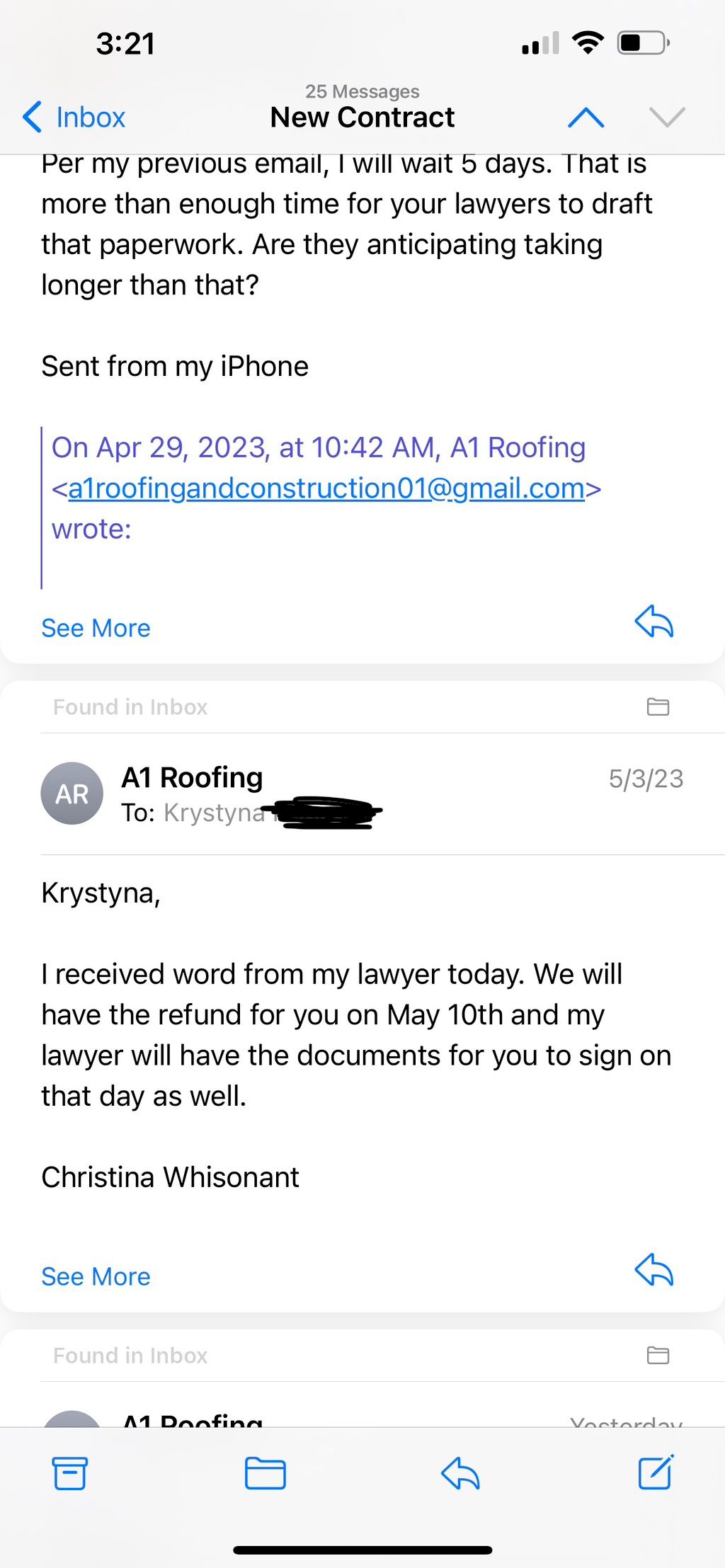Screen dimensions: 725x1568
Task: Reply using the bottom toolbar arrow
Action: (460, 1473)
